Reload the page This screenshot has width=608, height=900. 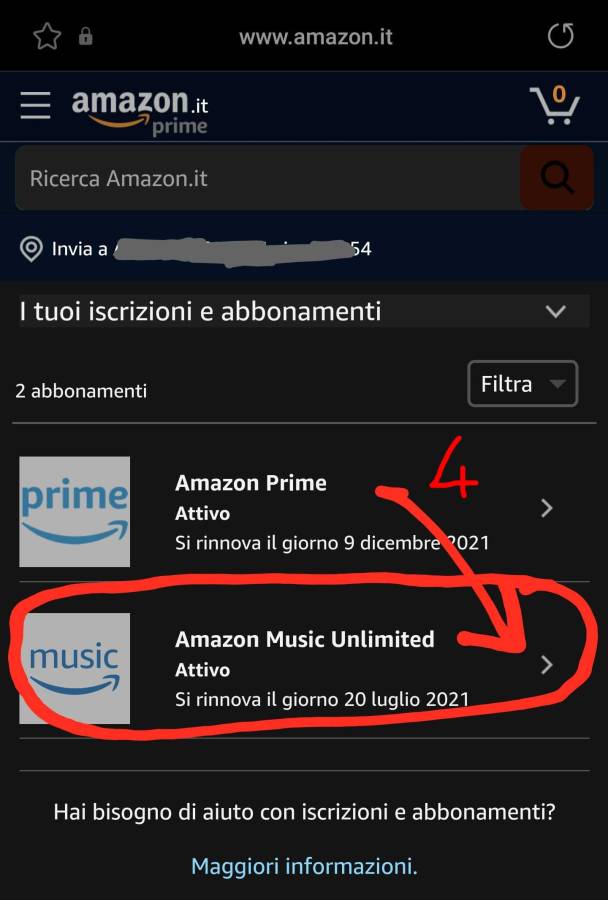pos(561,37)
